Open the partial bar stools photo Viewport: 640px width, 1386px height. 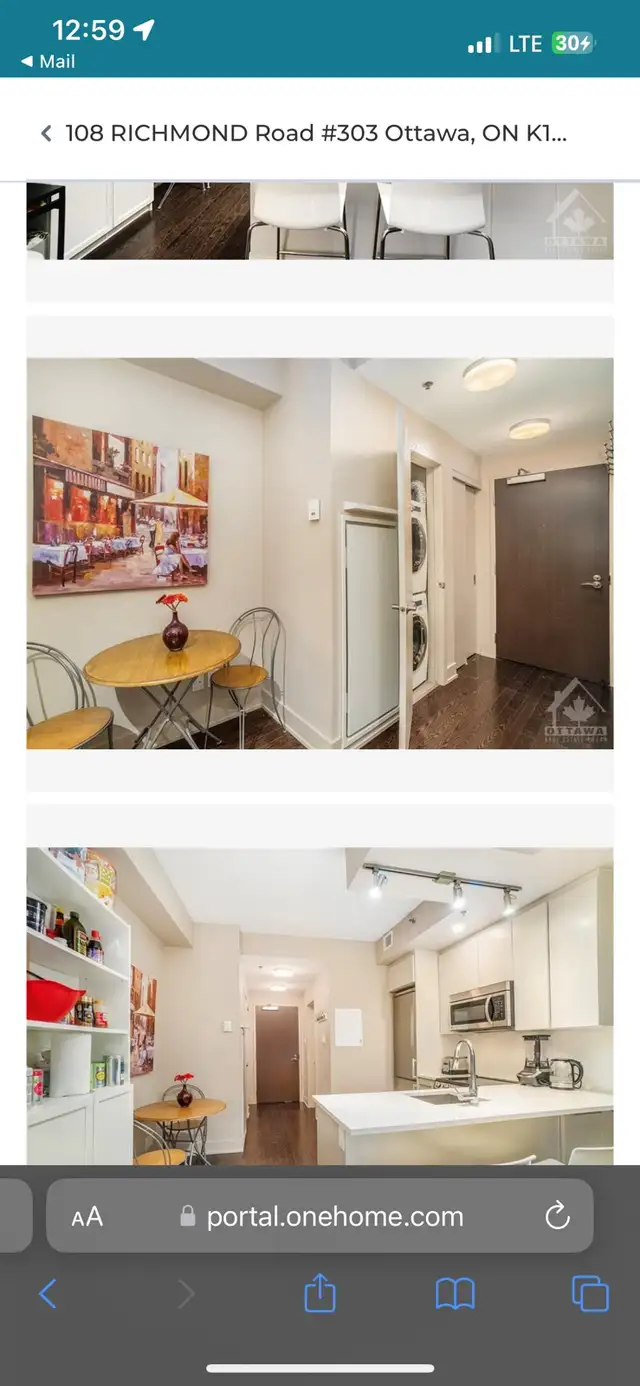[320, 221]
